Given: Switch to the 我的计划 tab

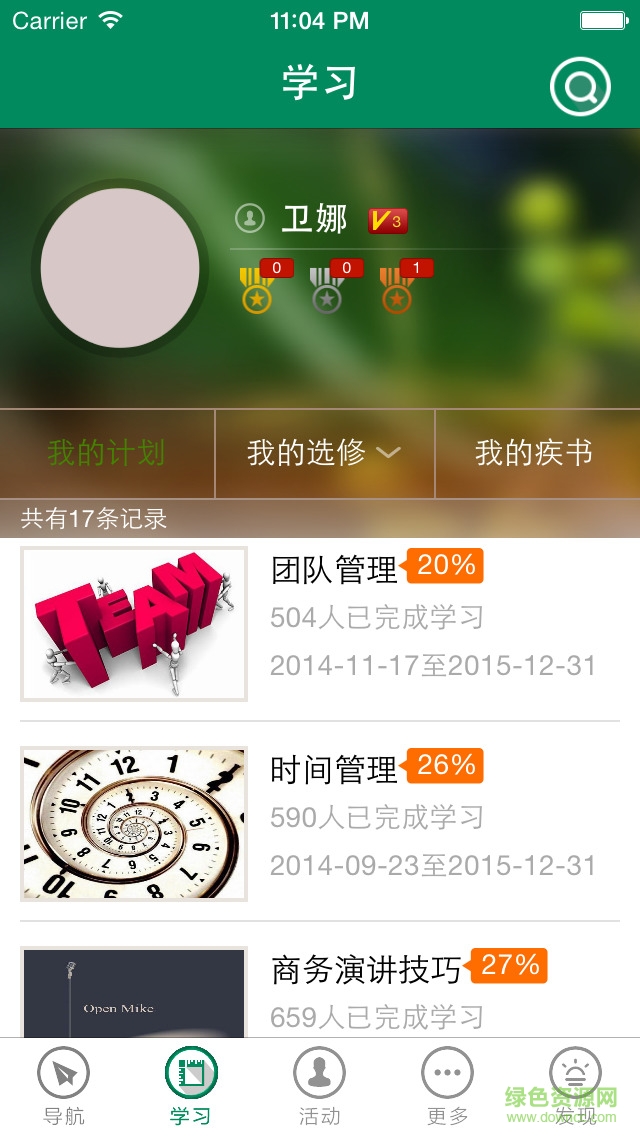Looking at the screenshot, I should click(x=107, y=453).
